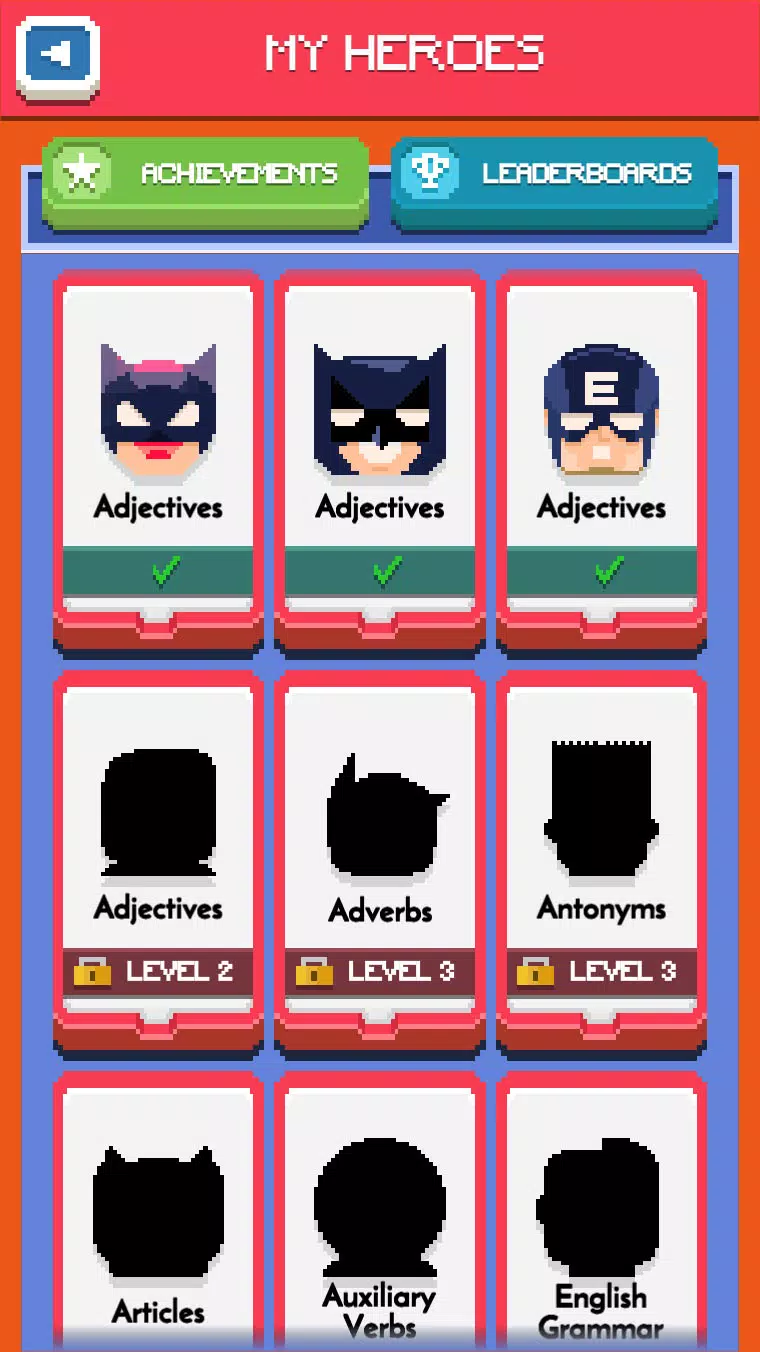This screenshot has width=760, height=1352.
Task: Open the Auxiliary Verbs hero card
Action: pos(380,1220)
